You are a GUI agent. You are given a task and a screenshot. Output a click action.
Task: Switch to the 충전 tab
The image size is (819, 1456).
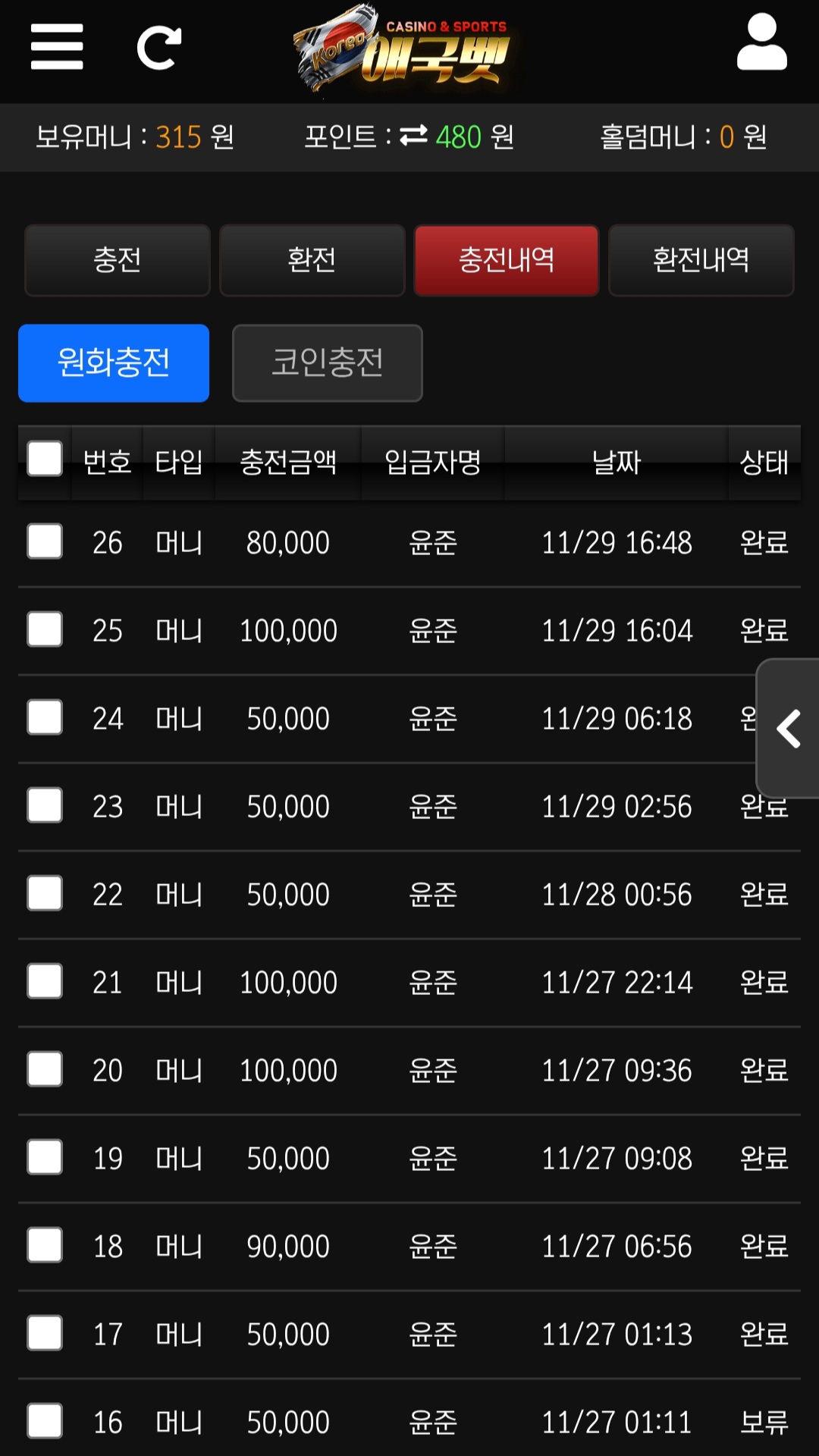[x=118, y=260]
